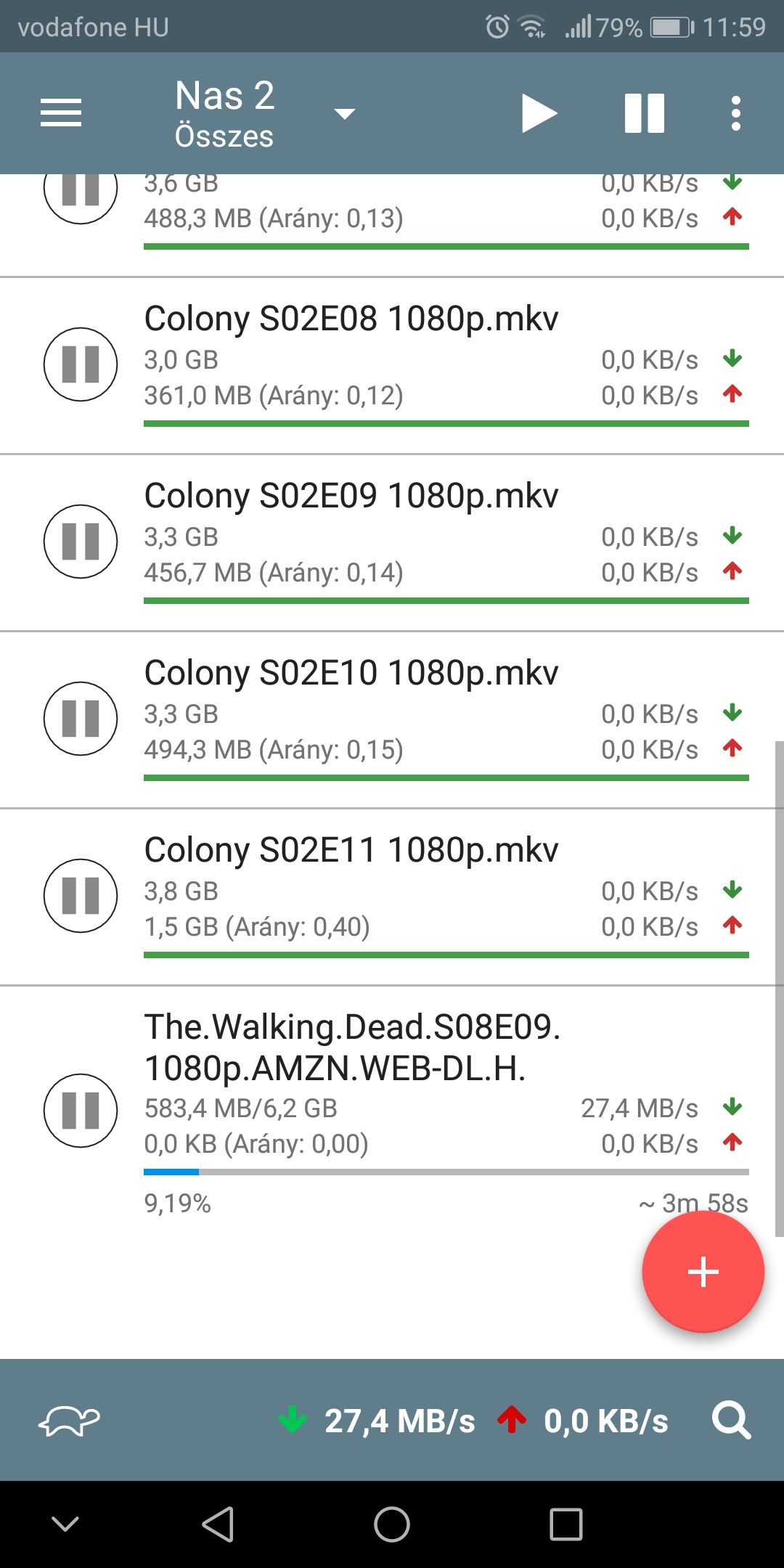Toggle turtle speed limit mode

69,1421
